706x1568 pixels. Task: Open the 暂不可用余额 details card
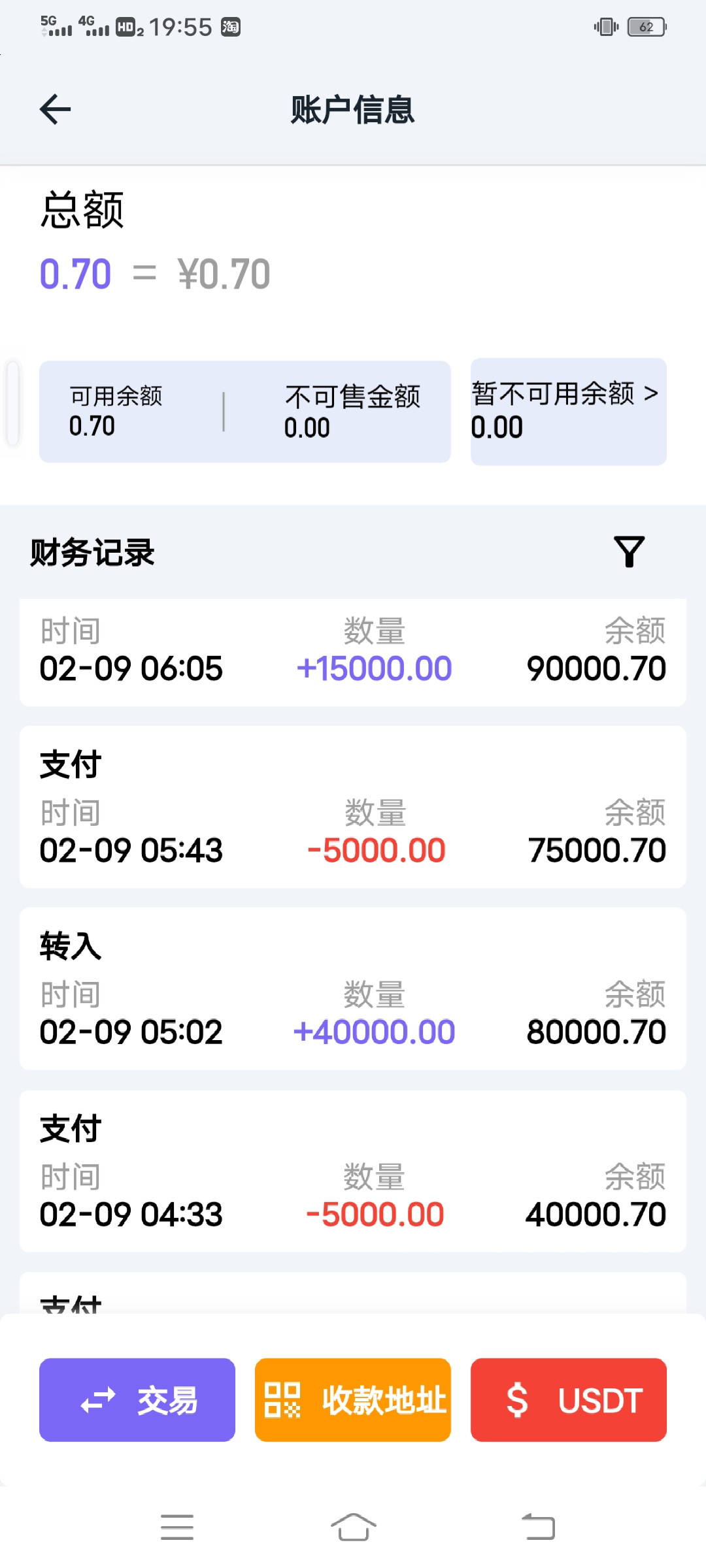tap(569, 412)
